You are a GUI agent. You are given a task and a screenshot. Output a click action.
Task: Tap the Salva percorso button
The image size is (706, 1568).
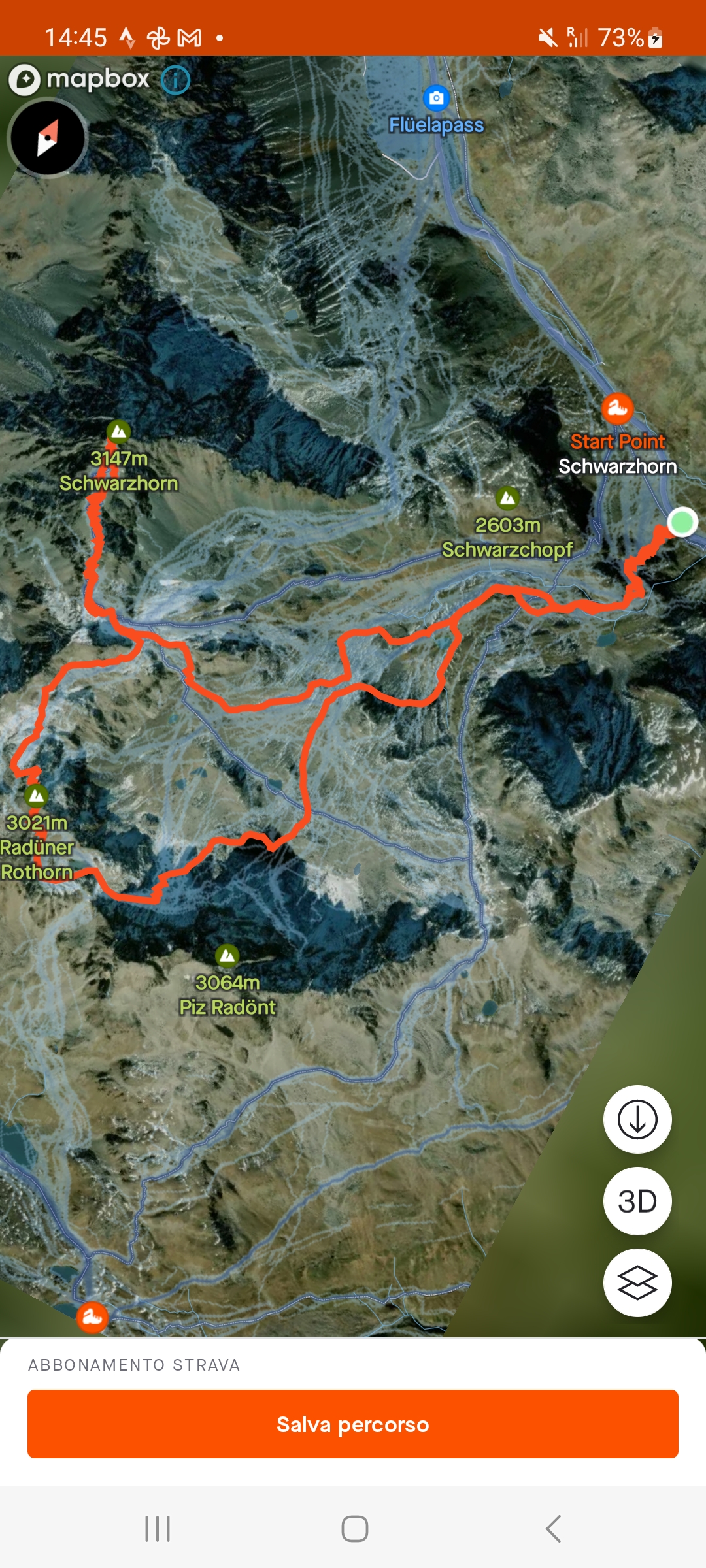click(353, 1424)
